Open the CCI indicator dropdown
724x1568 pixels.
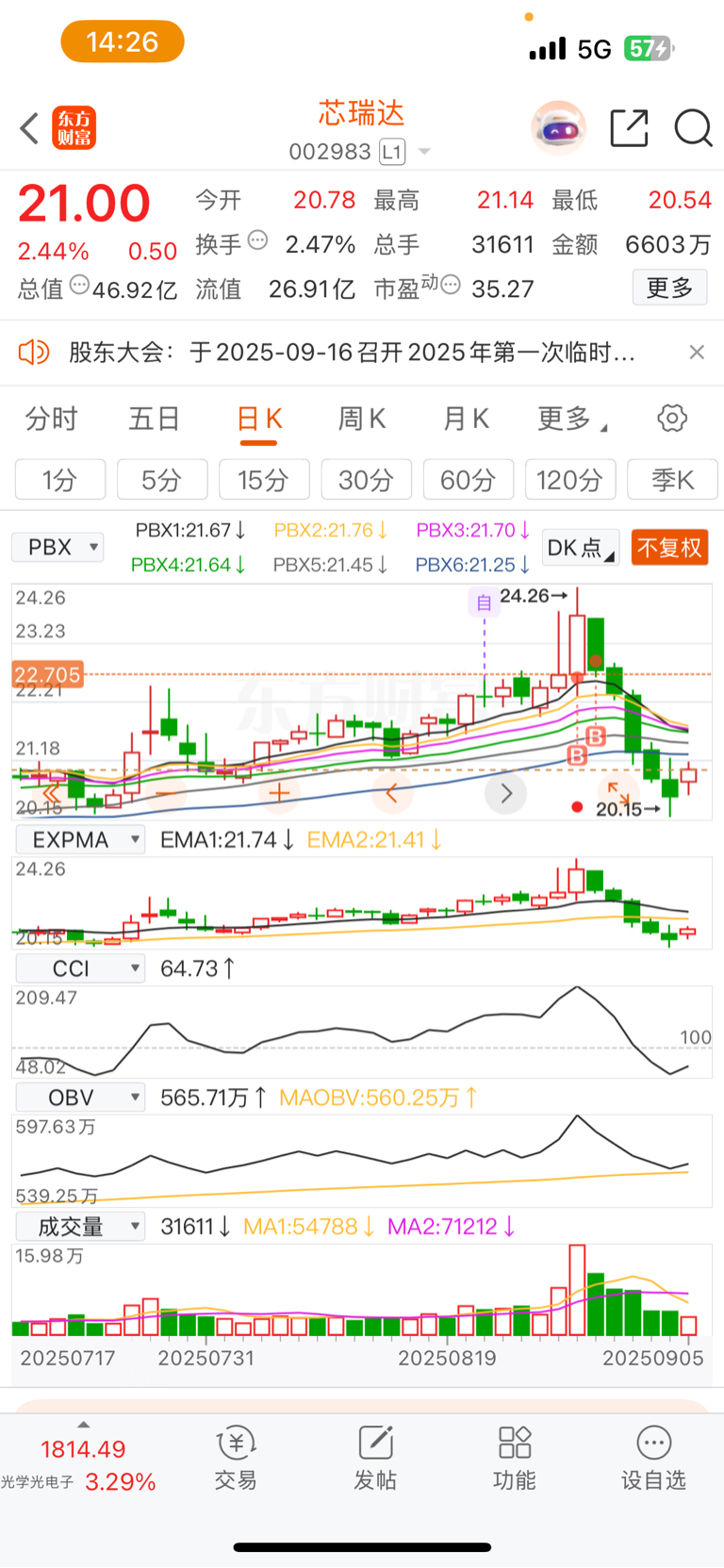pos(80,968)
